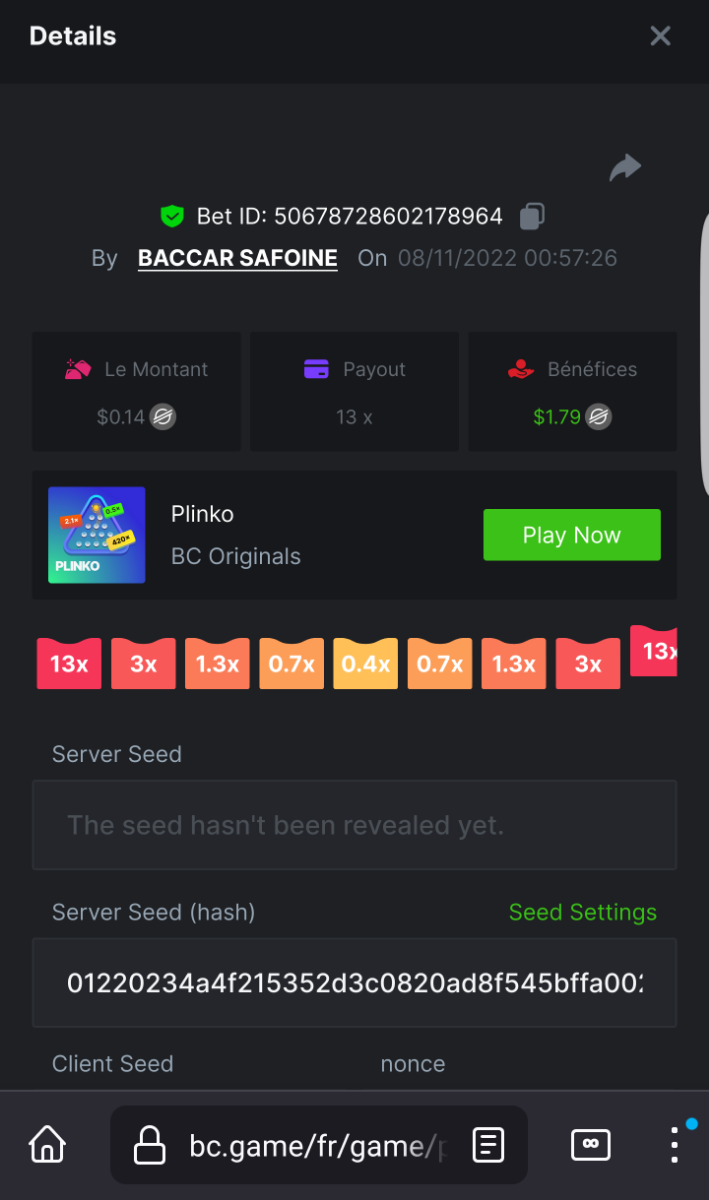Go to the browser home page

tap(47, 1144)
